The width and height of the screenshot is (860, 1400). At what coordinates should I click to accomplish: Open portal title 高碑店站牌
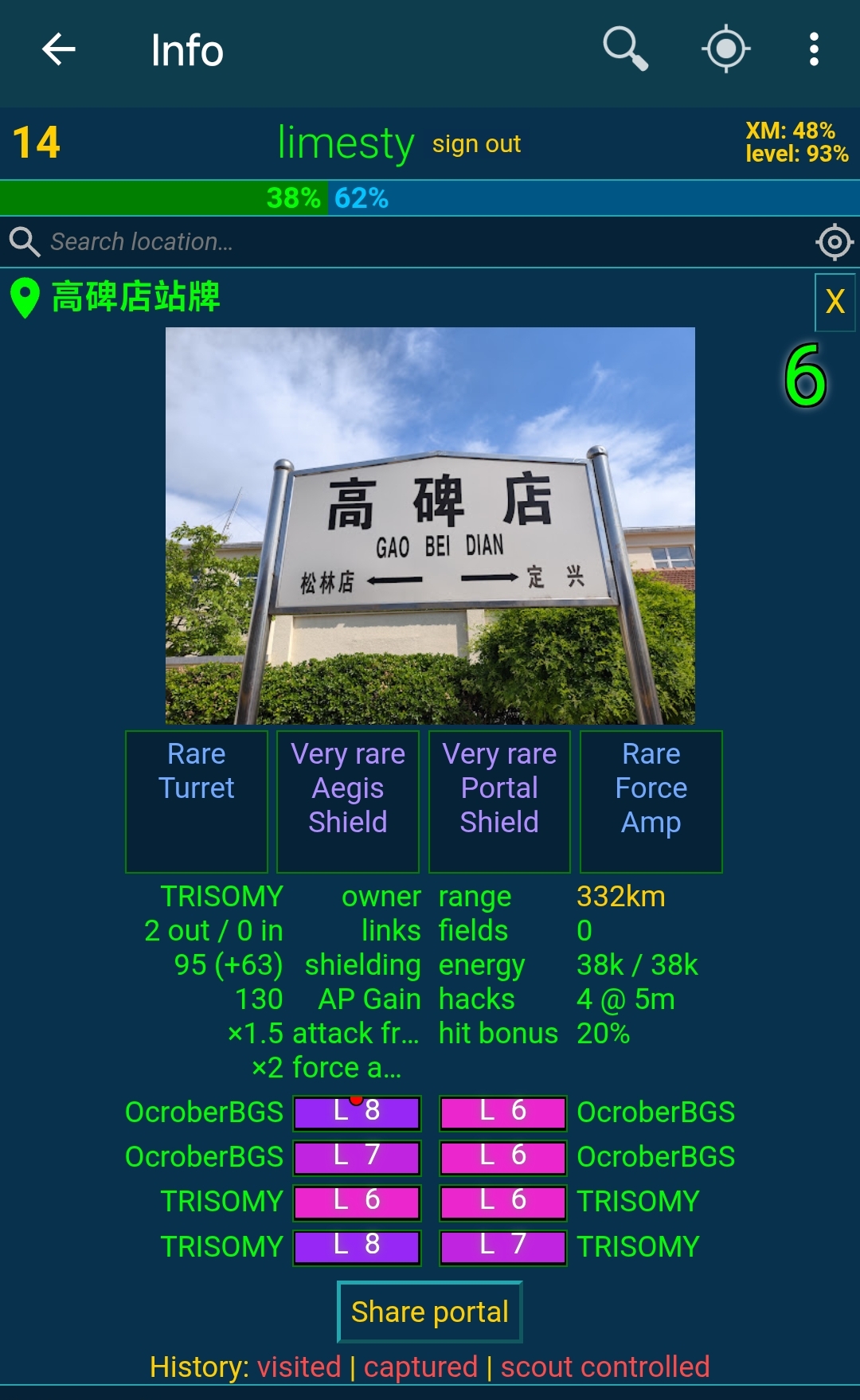[135, 297]
